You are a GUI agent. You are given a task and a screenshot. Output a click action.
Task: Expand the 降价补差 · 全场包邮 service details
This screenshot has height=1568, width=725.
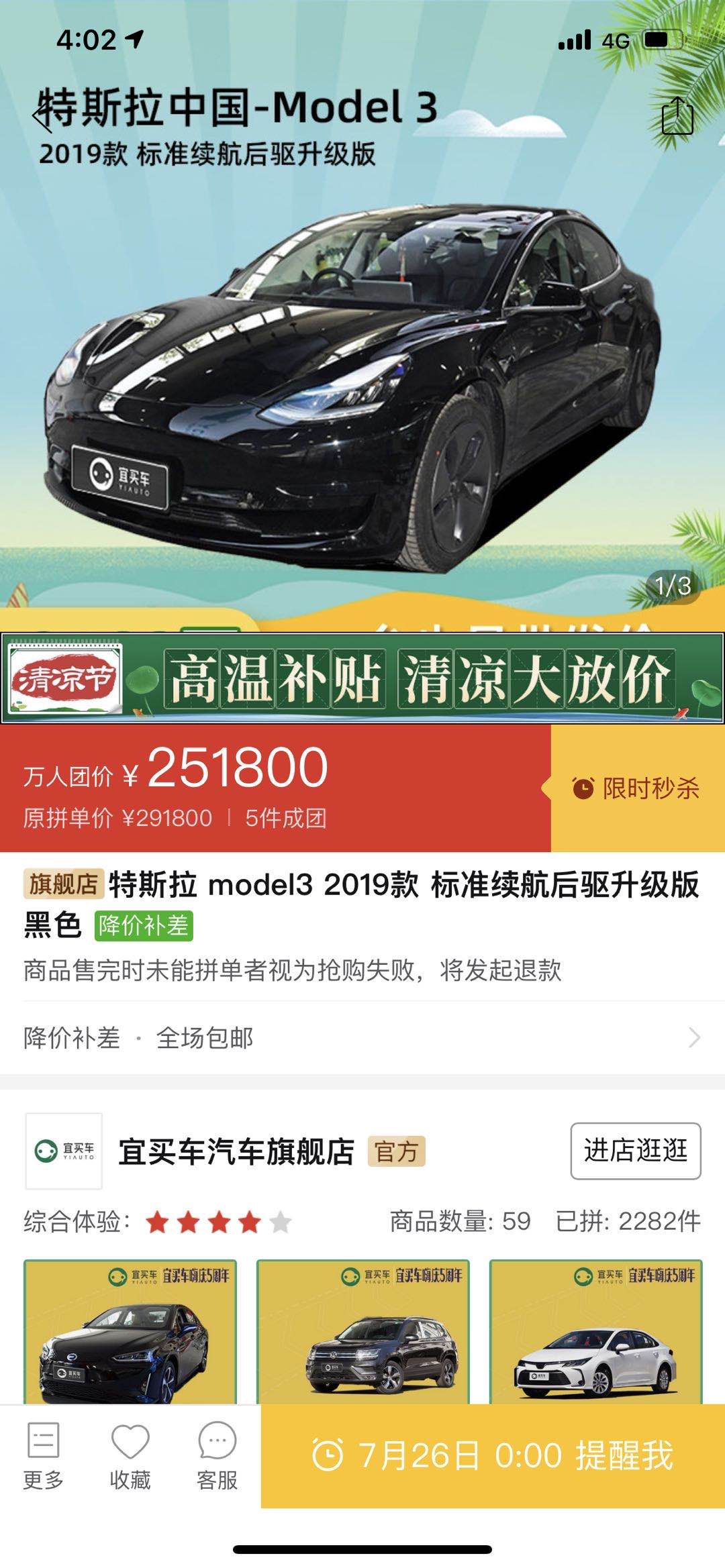click(362, 1038)
